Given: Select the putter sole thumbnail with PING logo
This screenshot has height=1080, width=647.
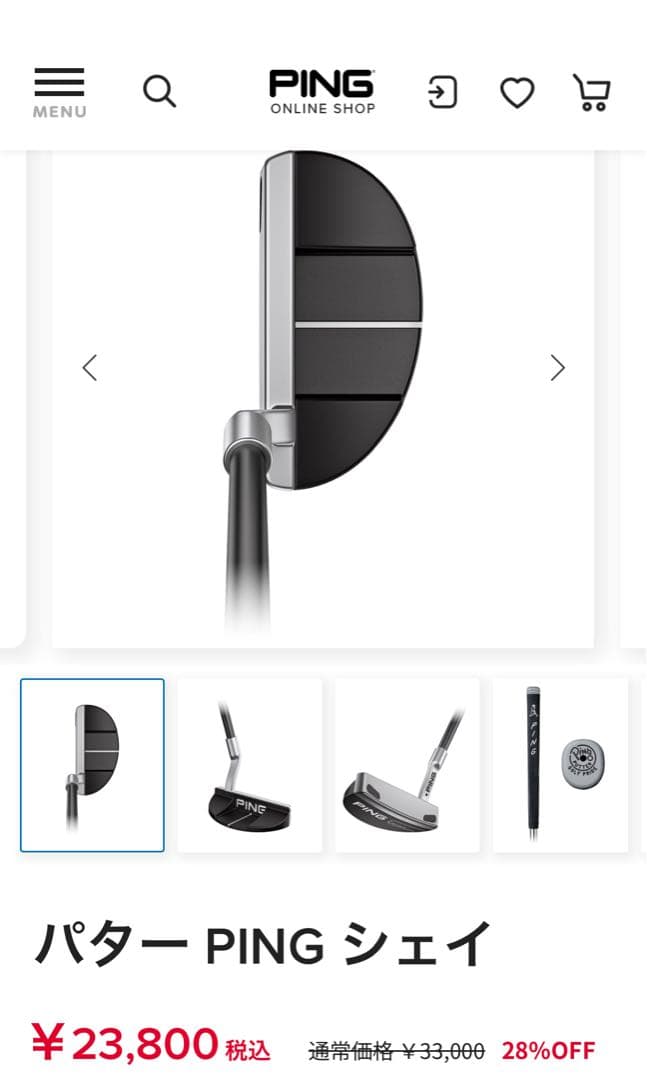Looking at the screenshot, I should [250, 765].
